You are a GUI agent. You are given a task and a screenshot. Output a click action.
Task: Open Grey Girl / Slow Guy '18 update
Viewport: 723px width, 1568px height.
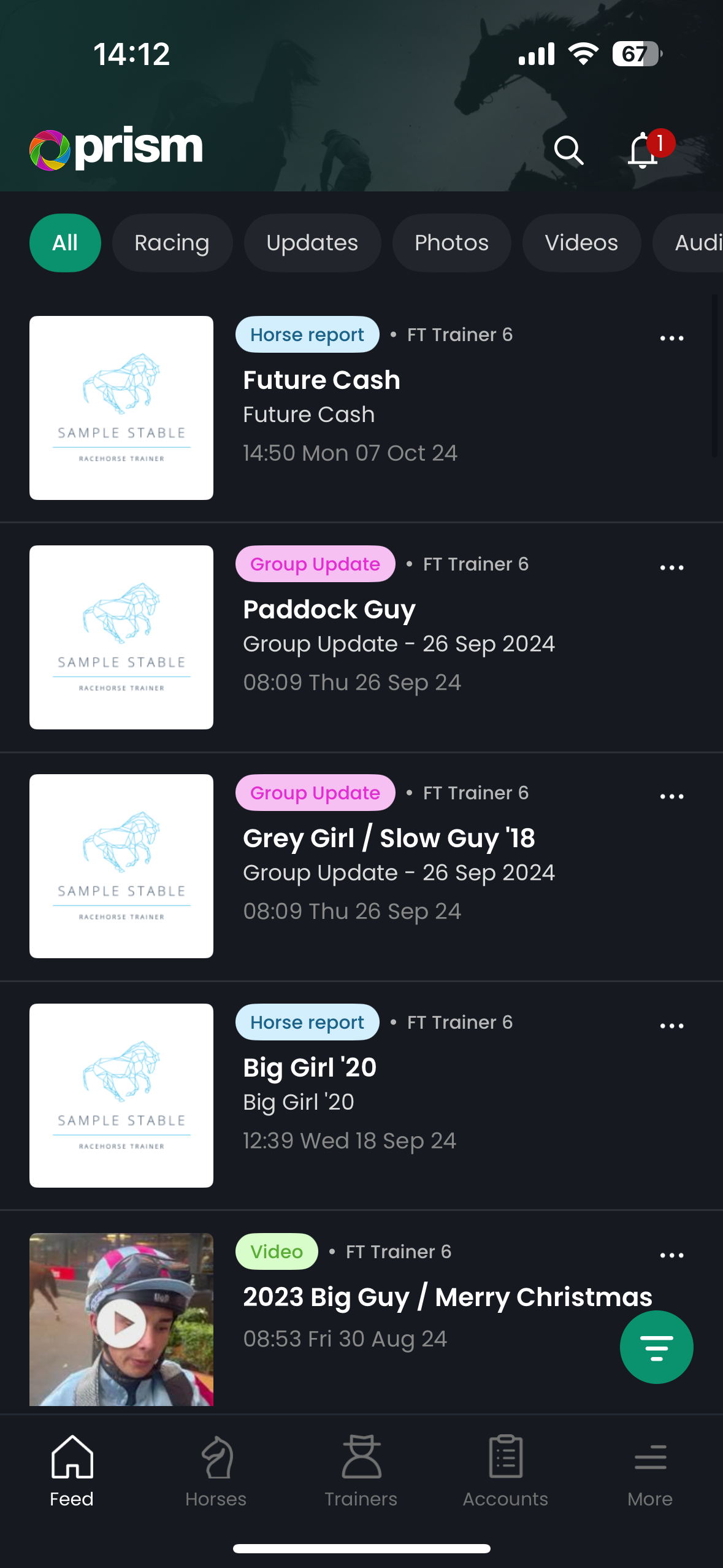[x=389, y=839]
